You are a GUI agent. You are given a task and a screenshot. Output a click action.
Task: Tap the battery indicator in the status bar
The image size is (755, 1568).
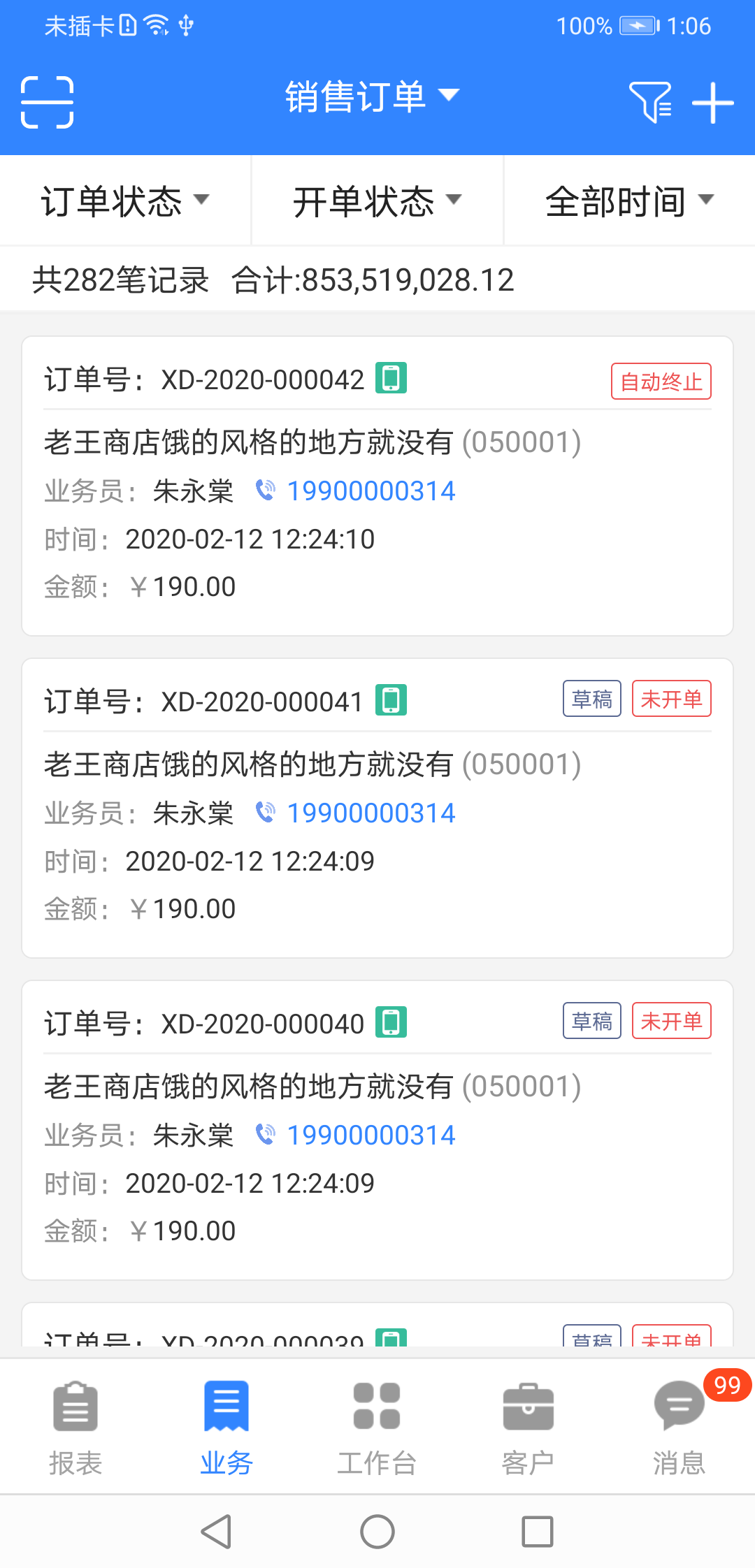pyautogui.click(x=638, y=25)
